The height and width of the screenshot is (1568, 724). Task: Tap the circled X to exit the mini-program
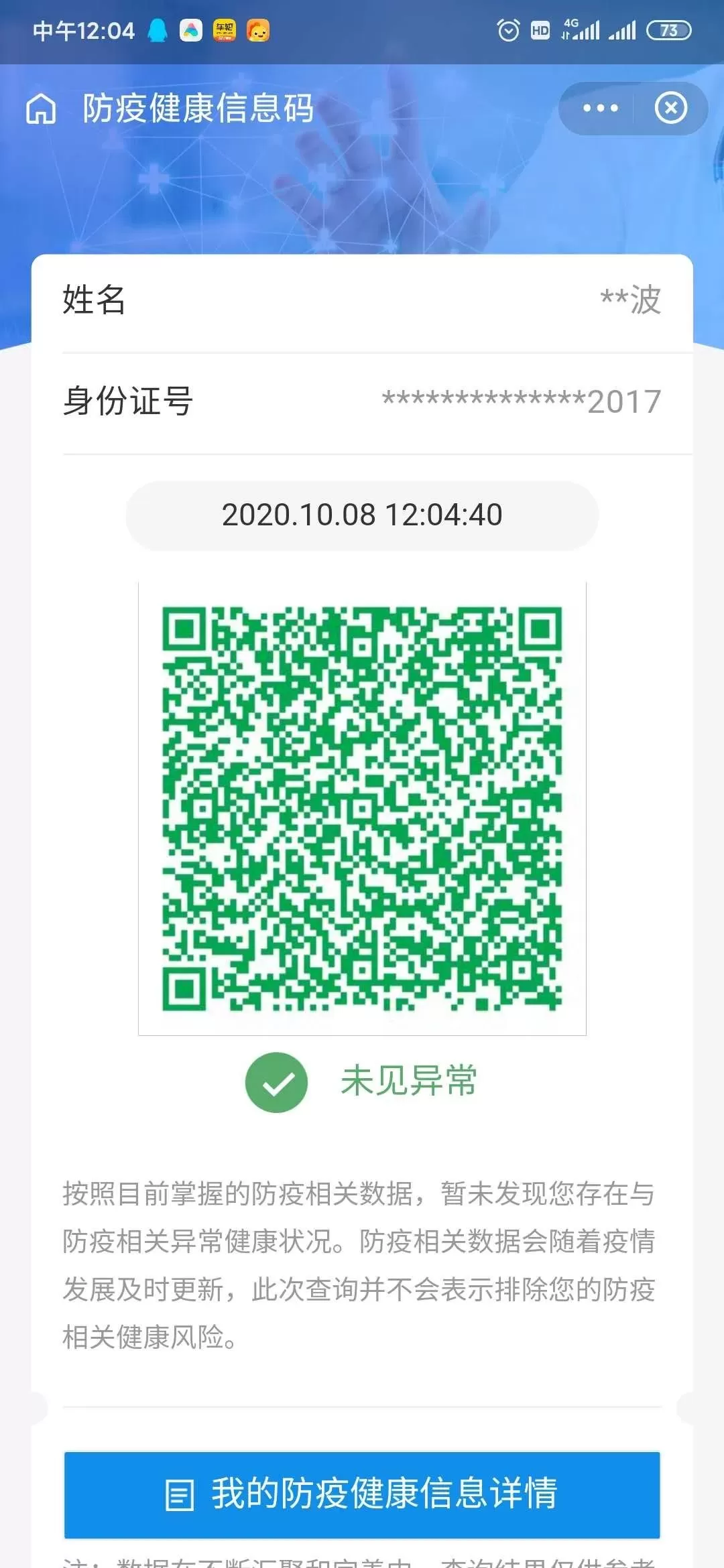pos(672,109)
